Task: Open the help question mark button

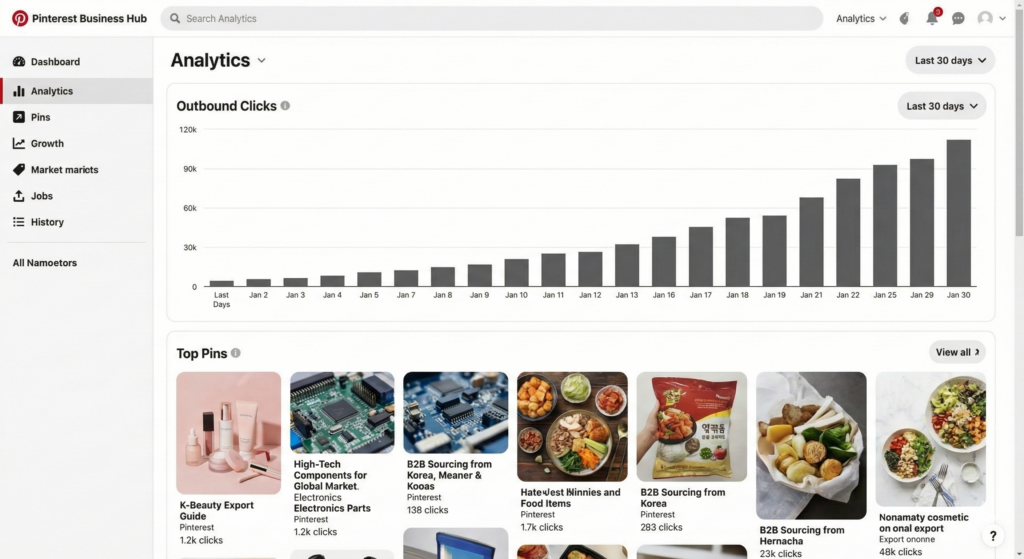Action: pyautogui.click(x=992, y=536)
